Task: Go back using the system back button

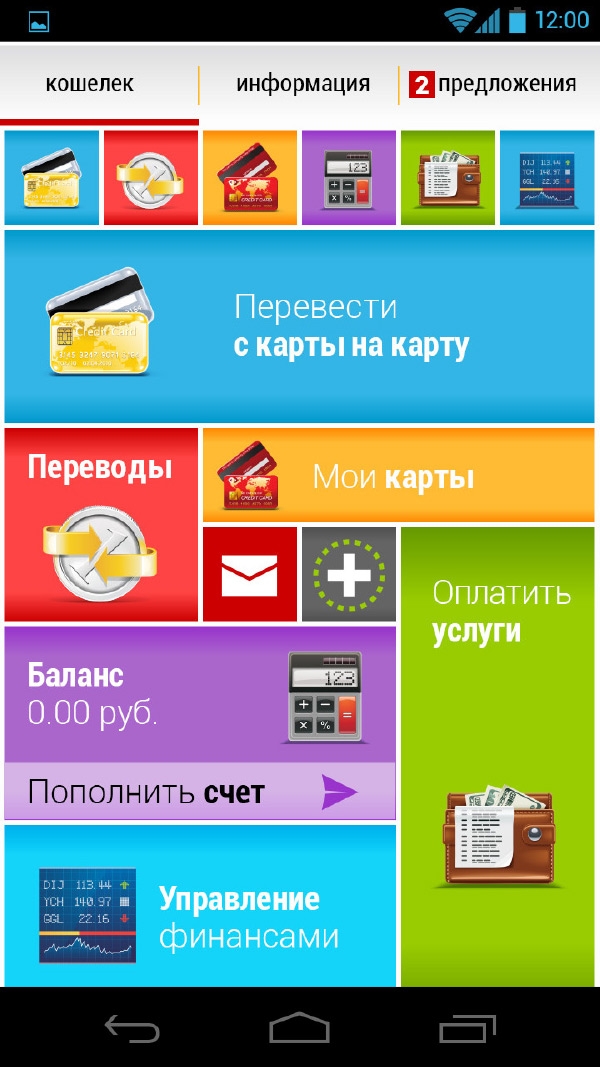Action: coord(132,1027)
